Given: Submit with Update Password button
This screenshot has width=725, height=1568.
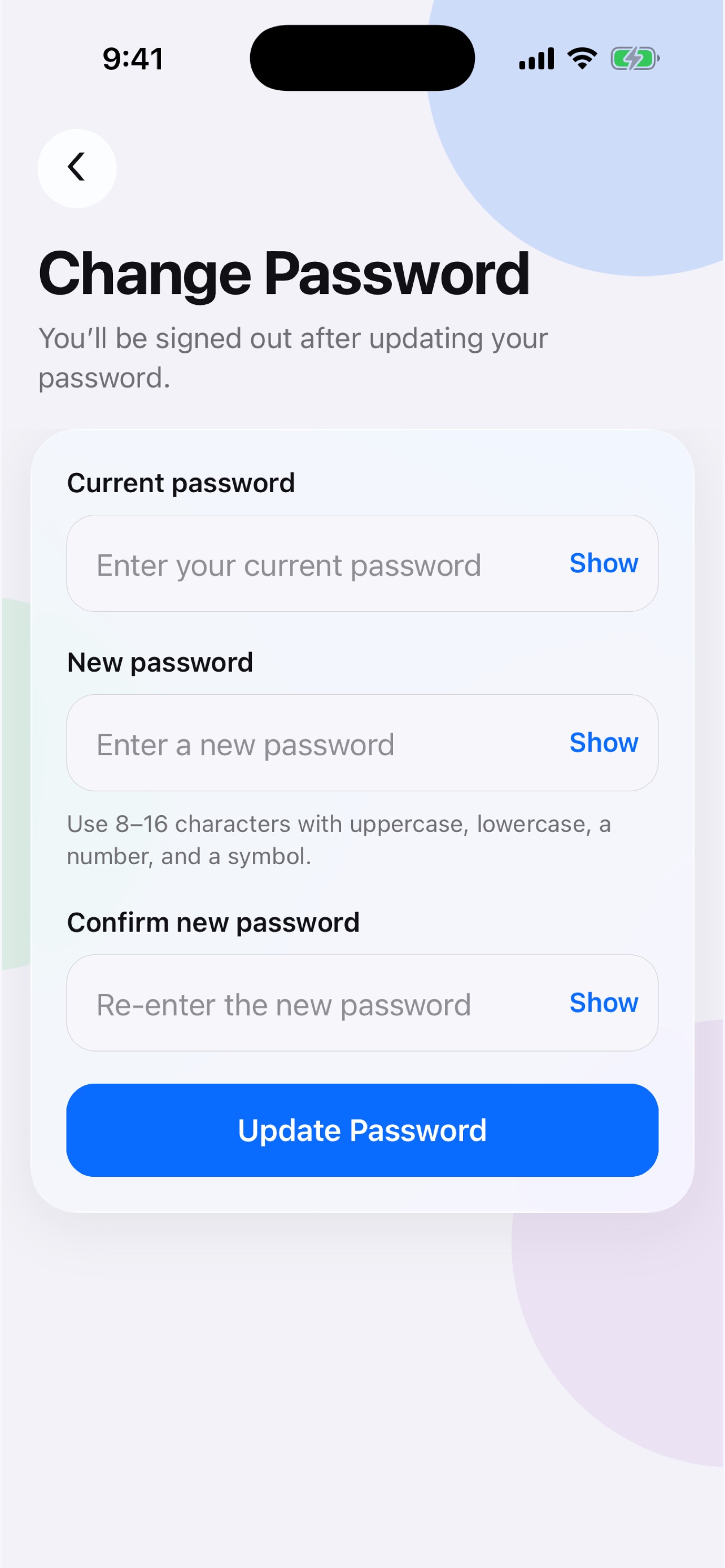Looking at the screenshot, I should (x=362, y=1131).
